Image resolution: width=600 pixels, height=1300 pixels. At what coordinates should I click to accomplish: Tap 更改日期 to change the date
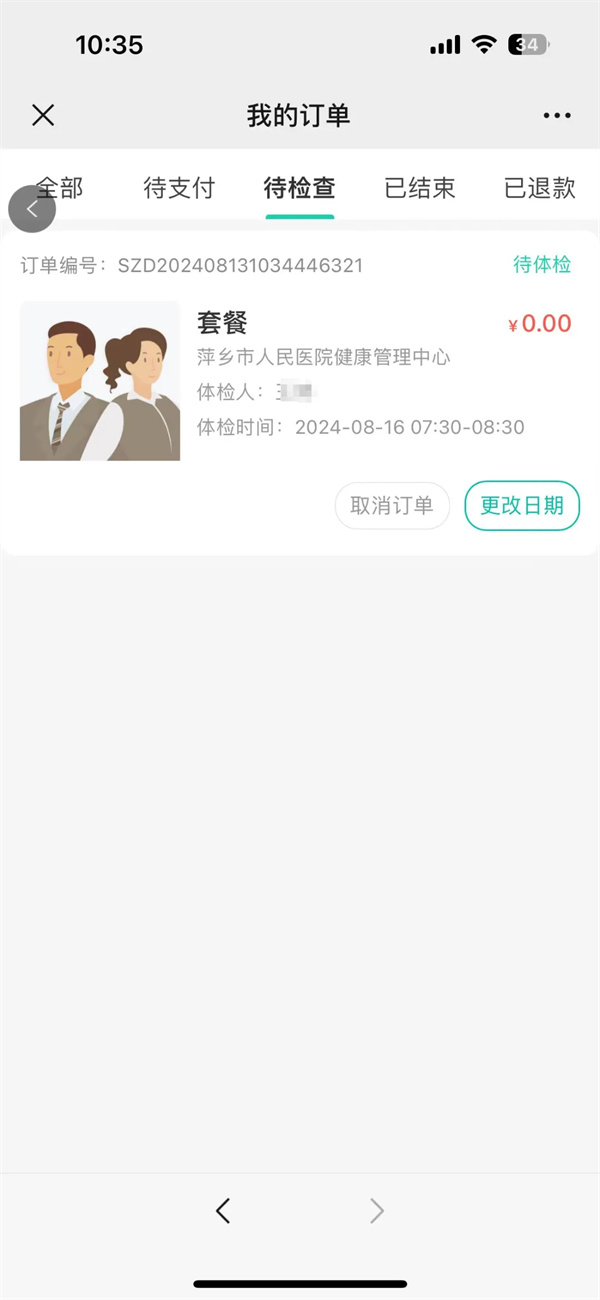(x=522, y=506)
